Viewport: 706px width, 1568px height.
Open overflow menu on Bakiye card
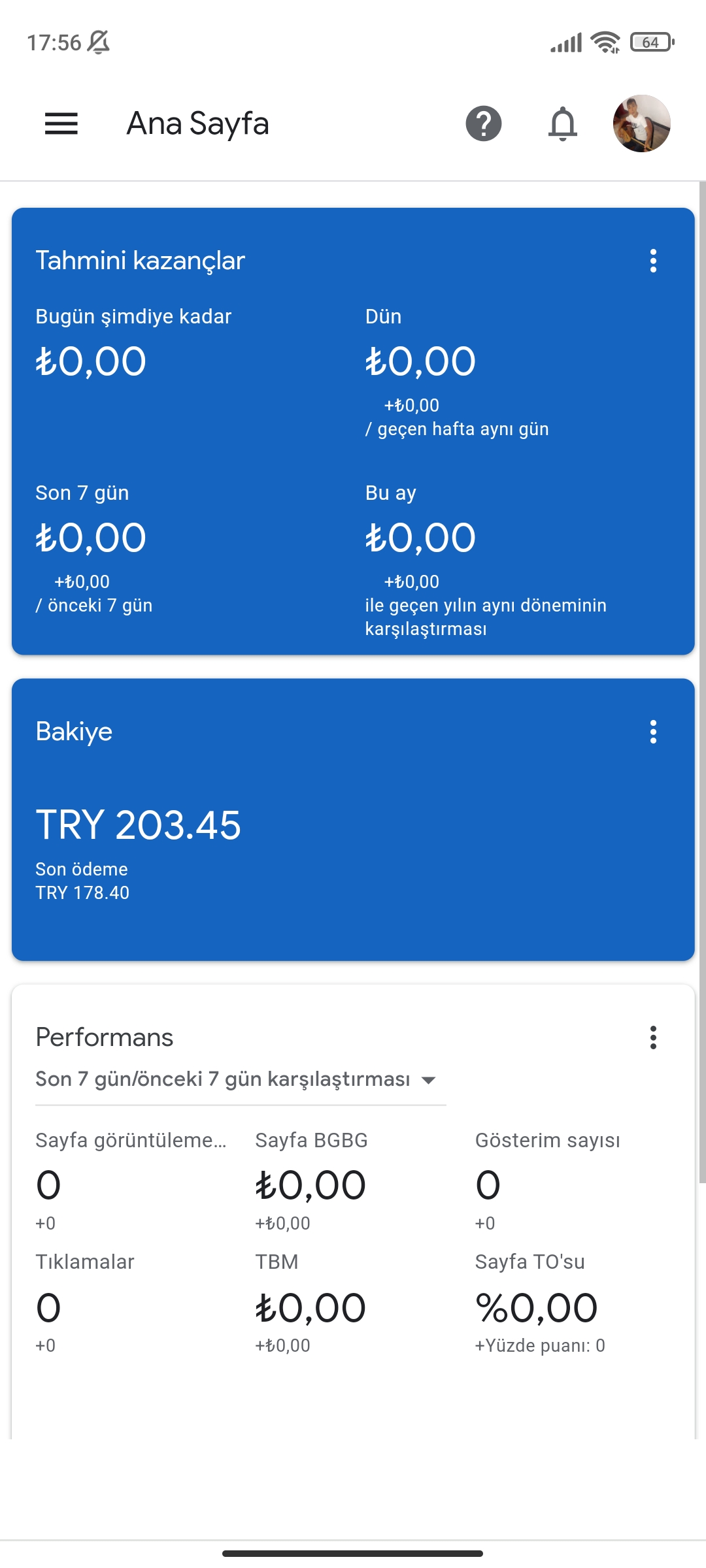653,732
